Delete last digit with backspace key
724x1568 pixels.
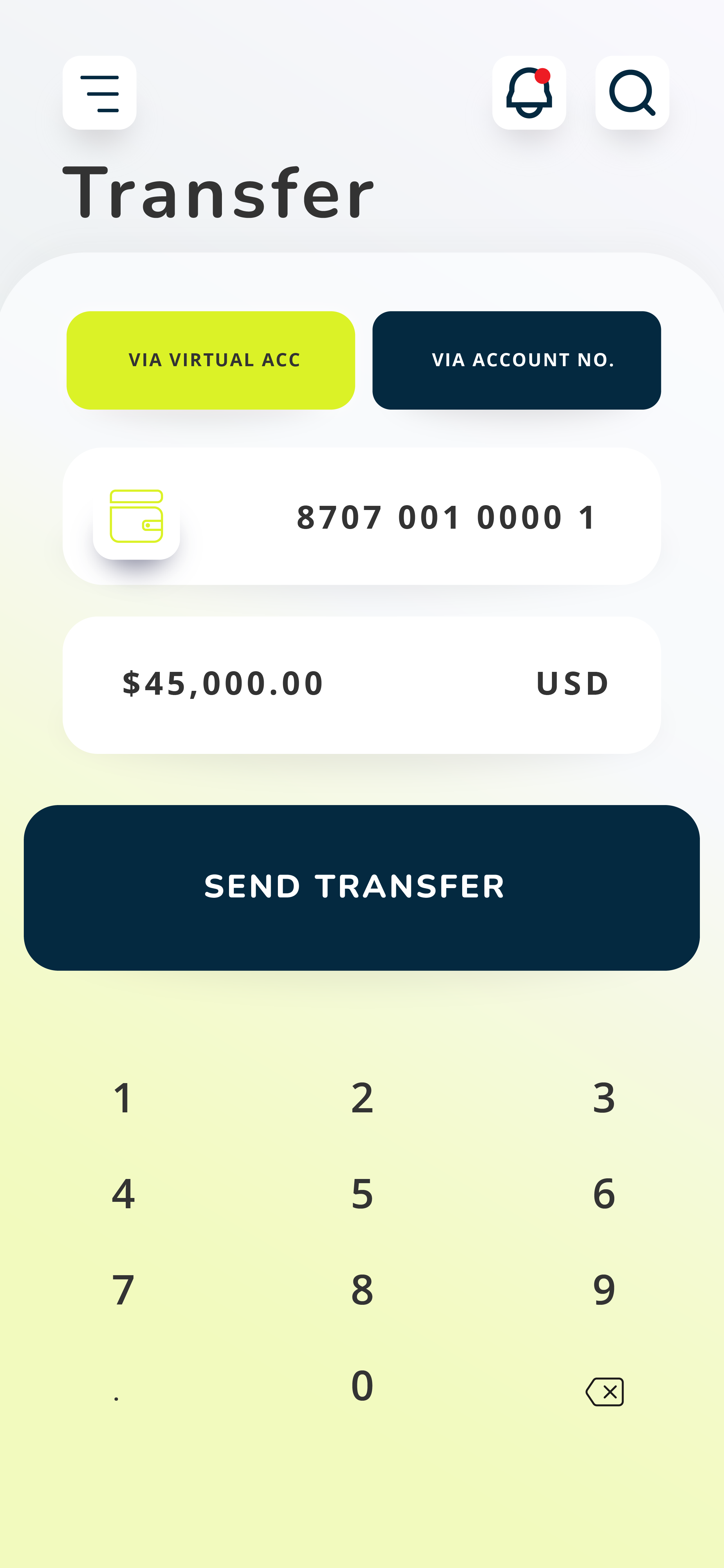tap(604, 1392)
